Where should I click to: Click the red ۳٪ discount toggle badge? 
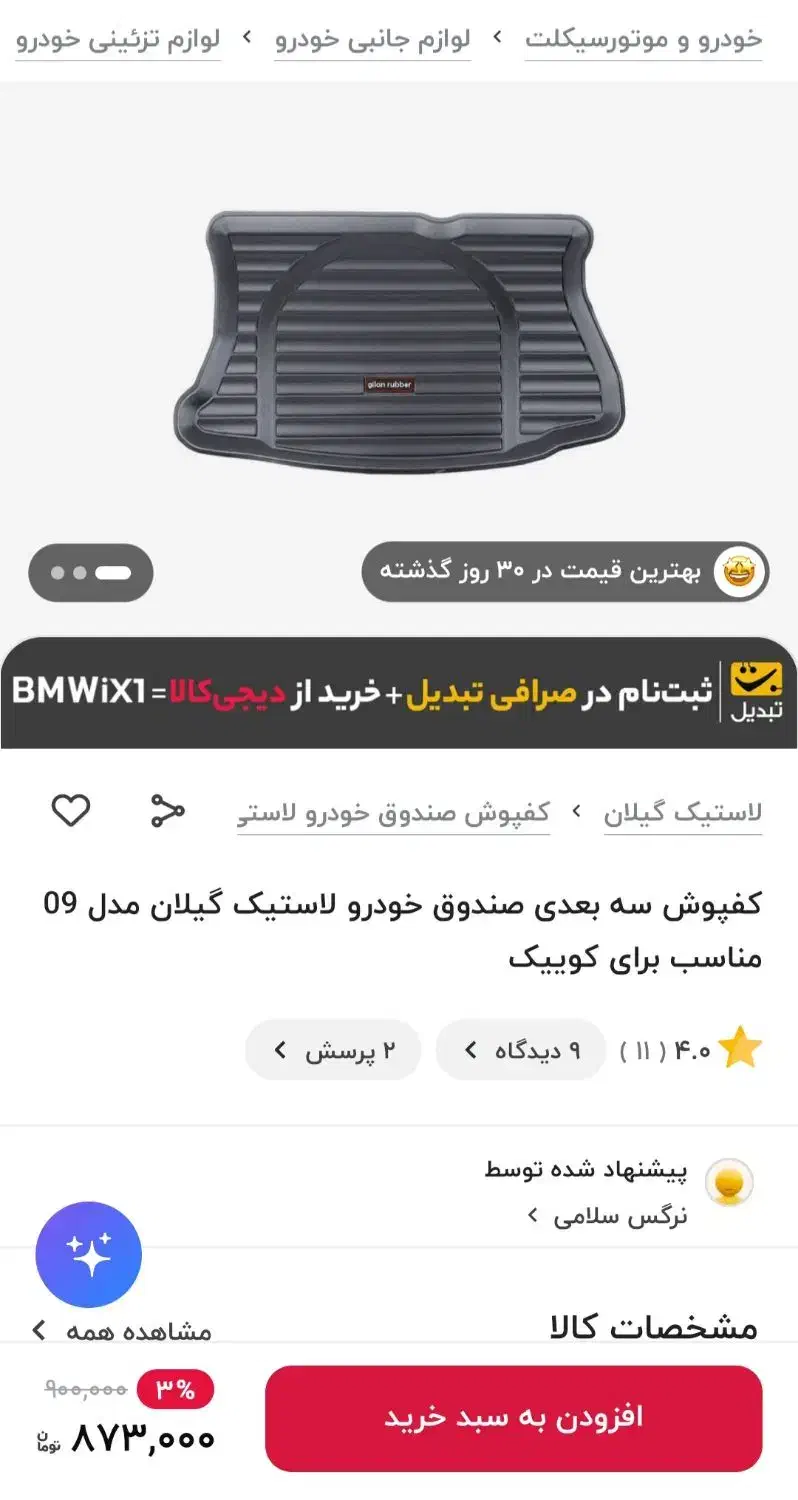(x=178, y=1388)
